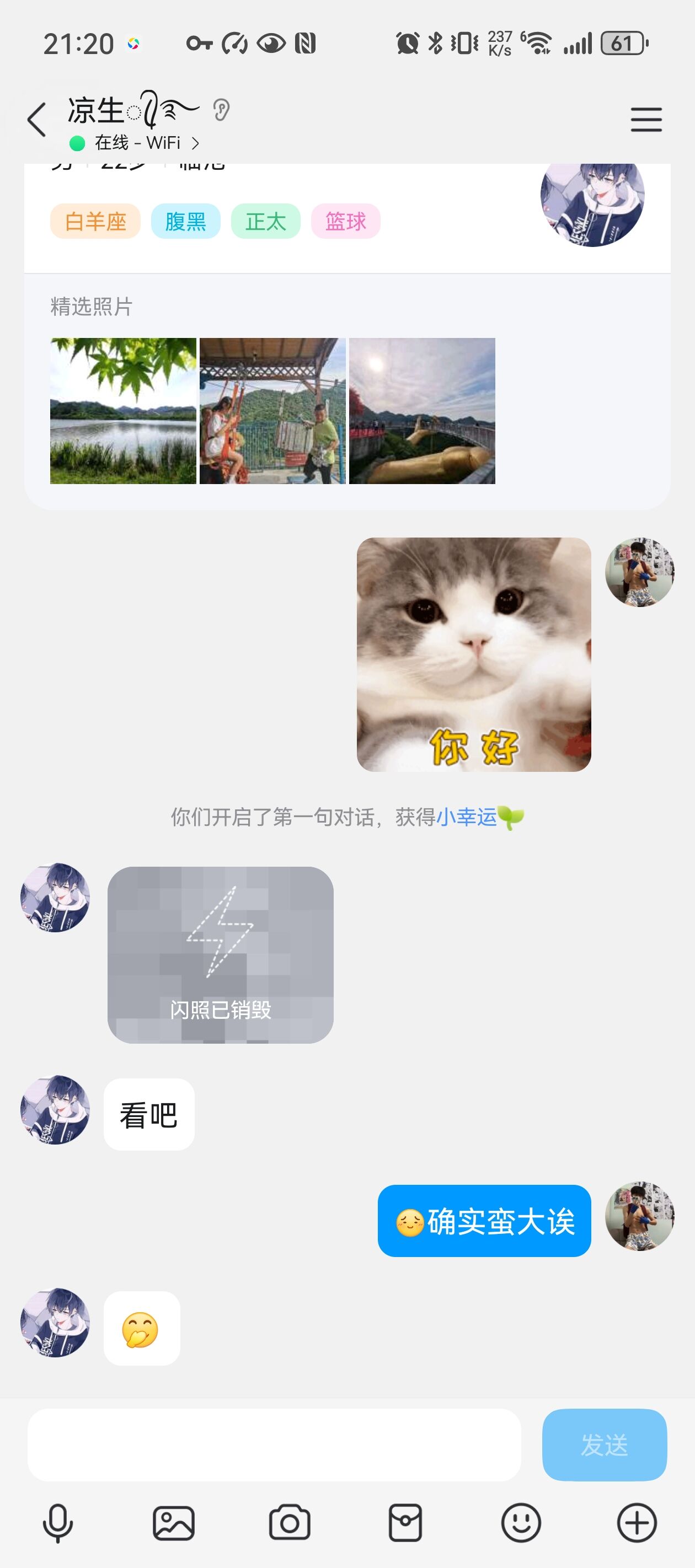The width and height of the screenshot is (695, 1568).
Task: Open the red packet icon
Action: (x=405, y=1523)
